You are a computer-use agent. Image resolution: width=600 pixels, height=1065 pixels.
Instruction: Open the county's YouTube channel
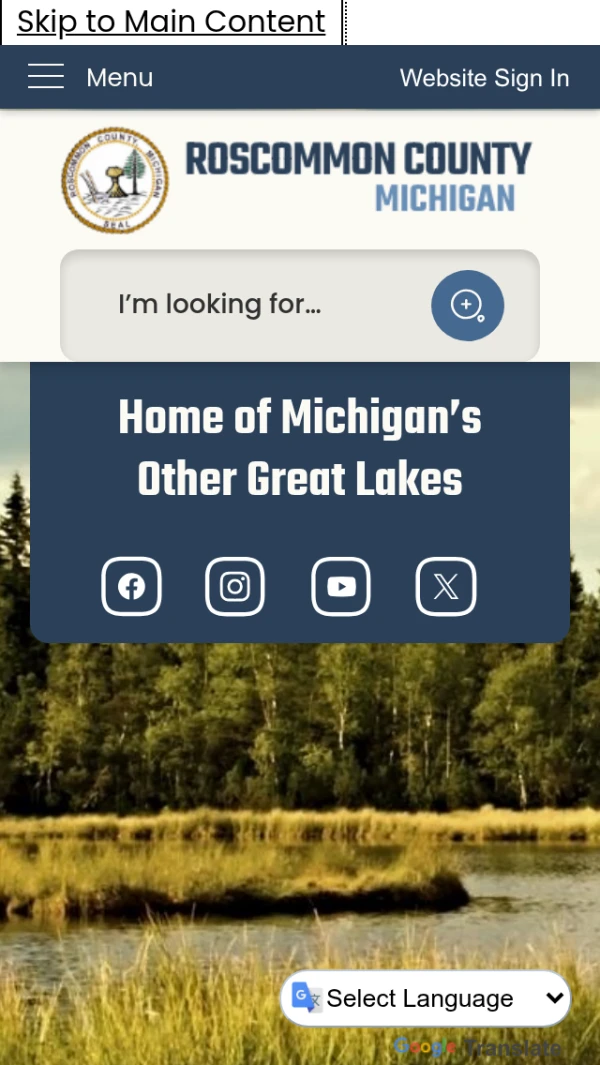point(341,586)
